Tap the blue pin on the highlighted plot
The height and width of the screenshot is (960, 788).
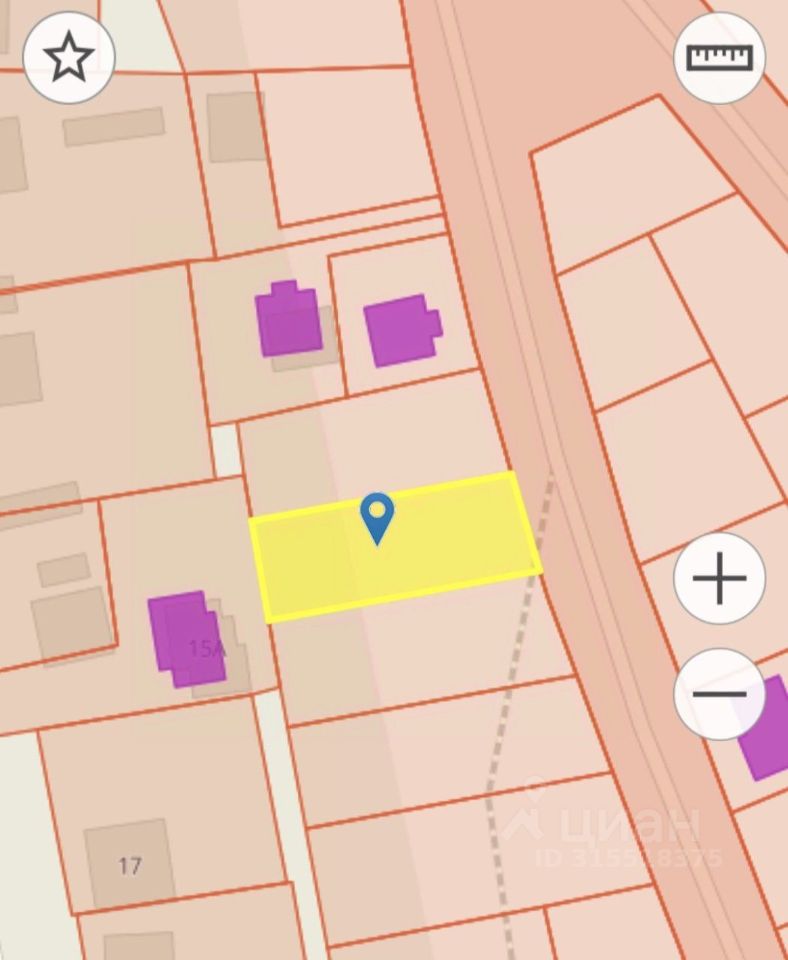pos(377,516)
